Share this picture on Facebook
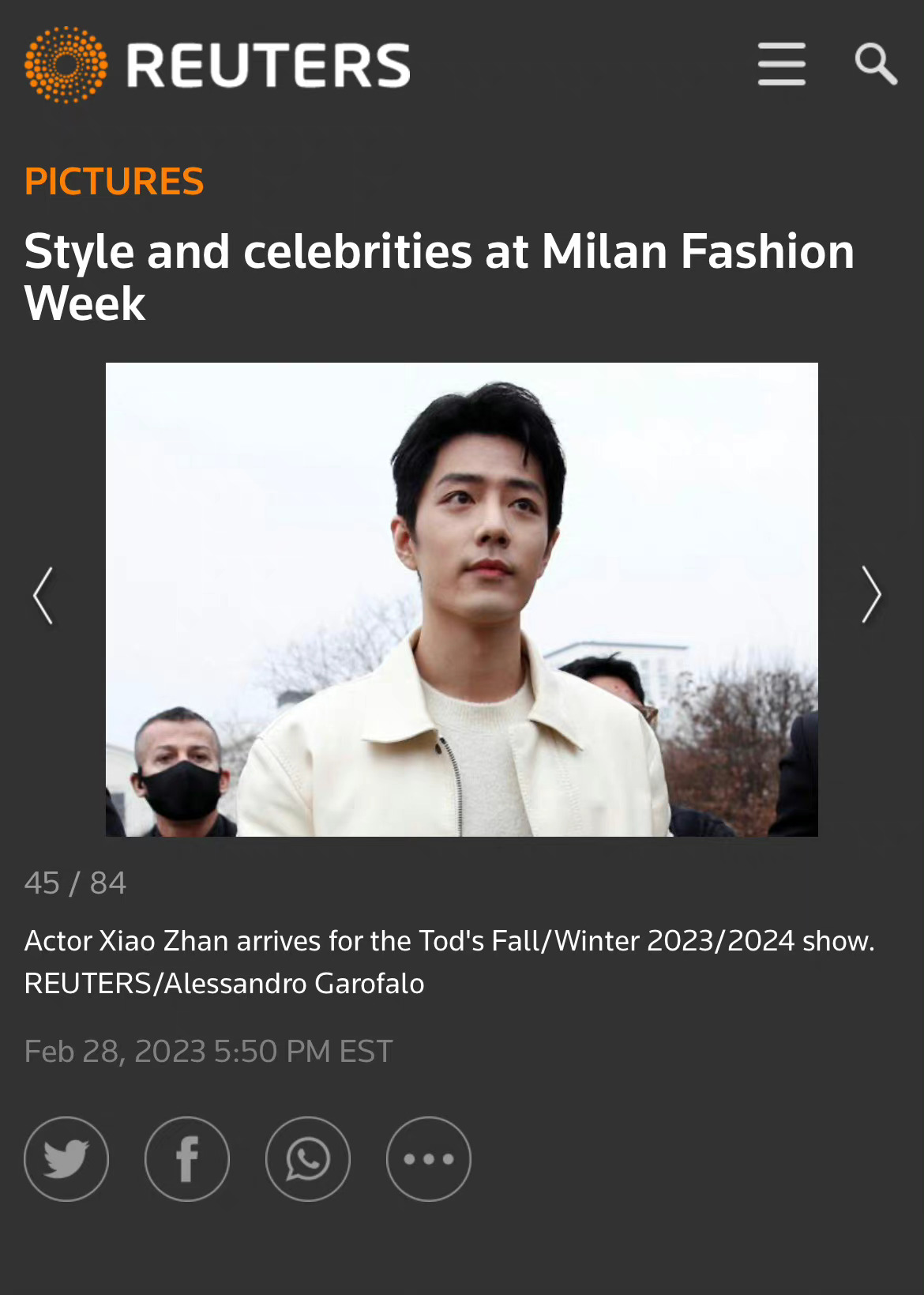The width and height of the screenshot is (924, 1295). click(x=187, y=1158)
